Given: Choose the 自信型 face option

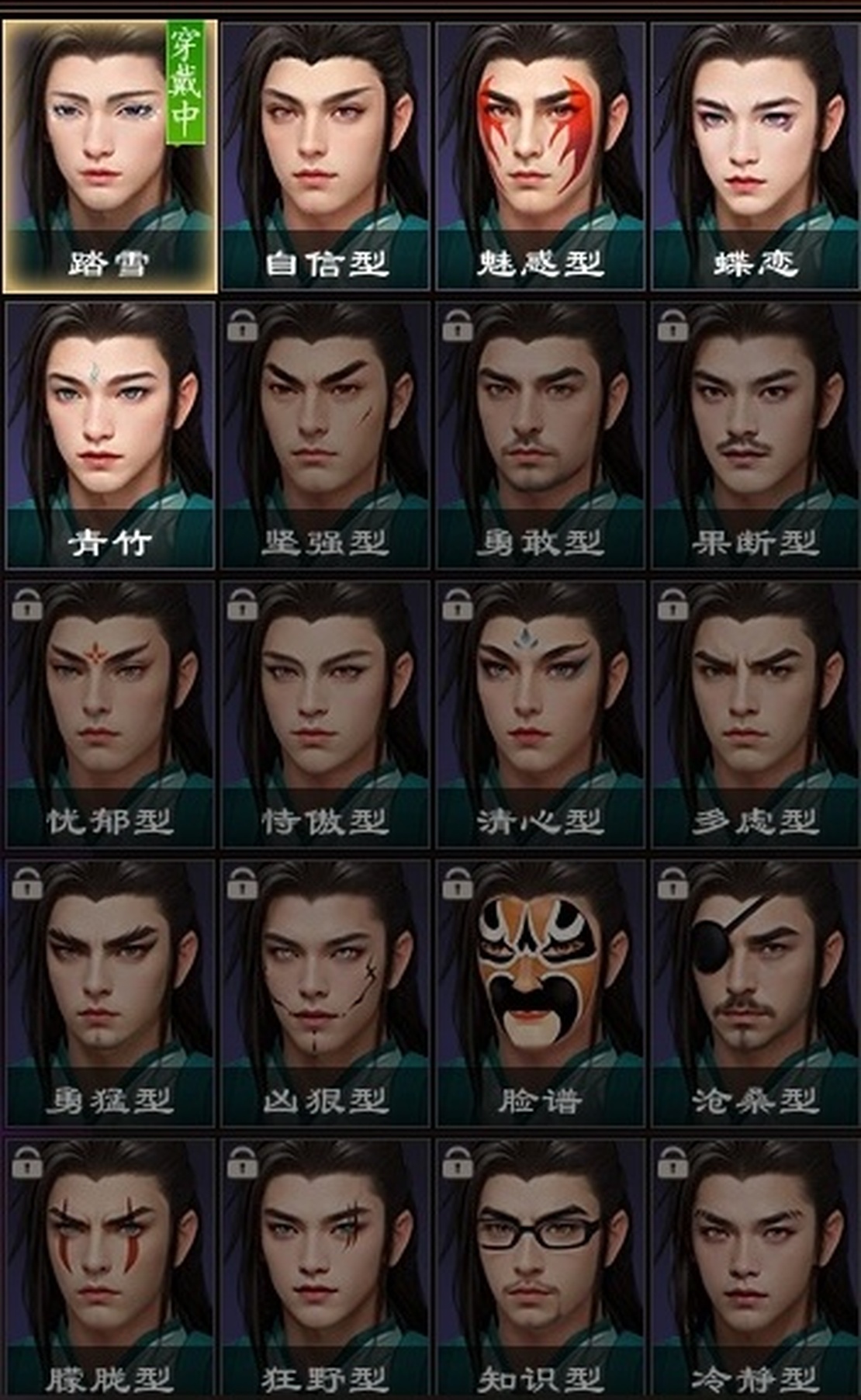Looking at the screenshot, I should [x=325, y=157].
